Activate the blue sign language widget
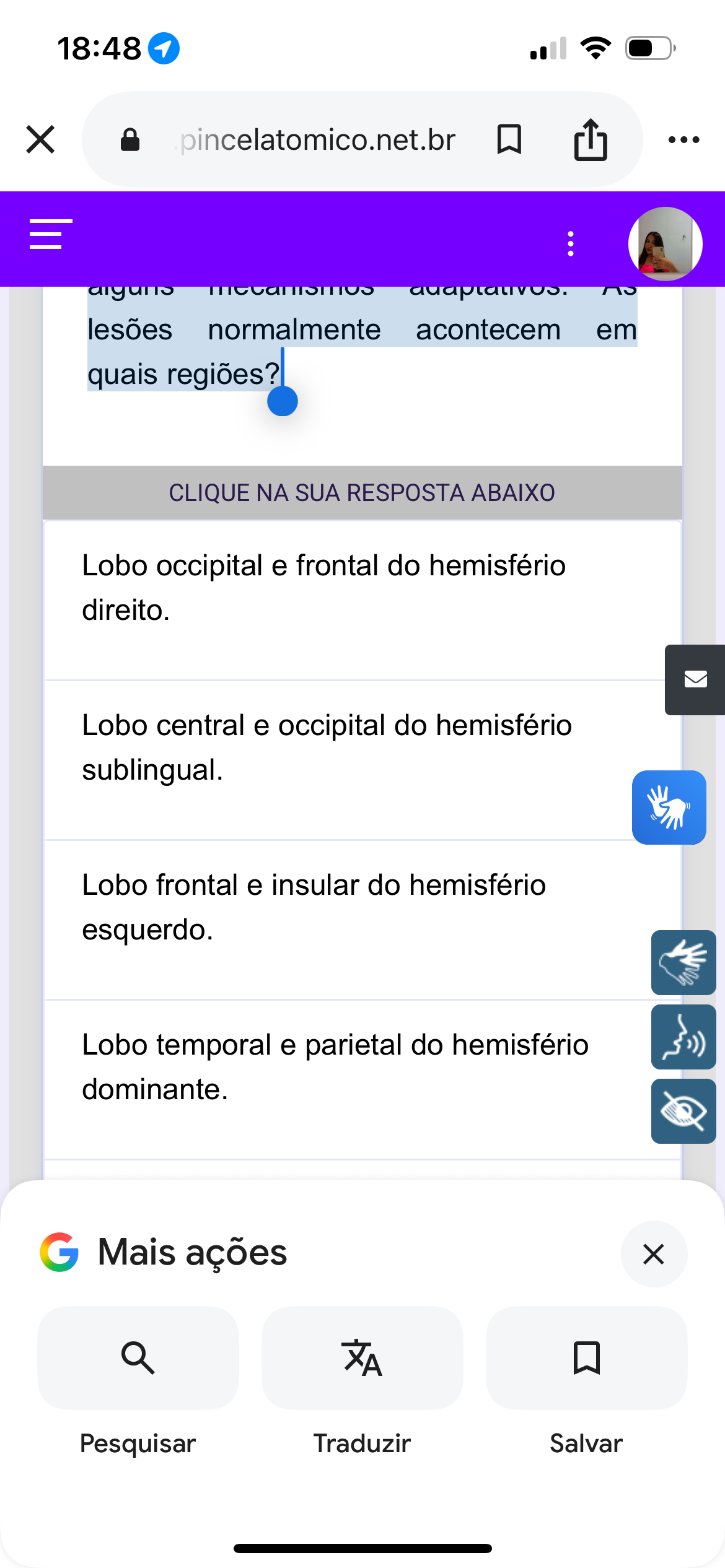 (669, 807)
